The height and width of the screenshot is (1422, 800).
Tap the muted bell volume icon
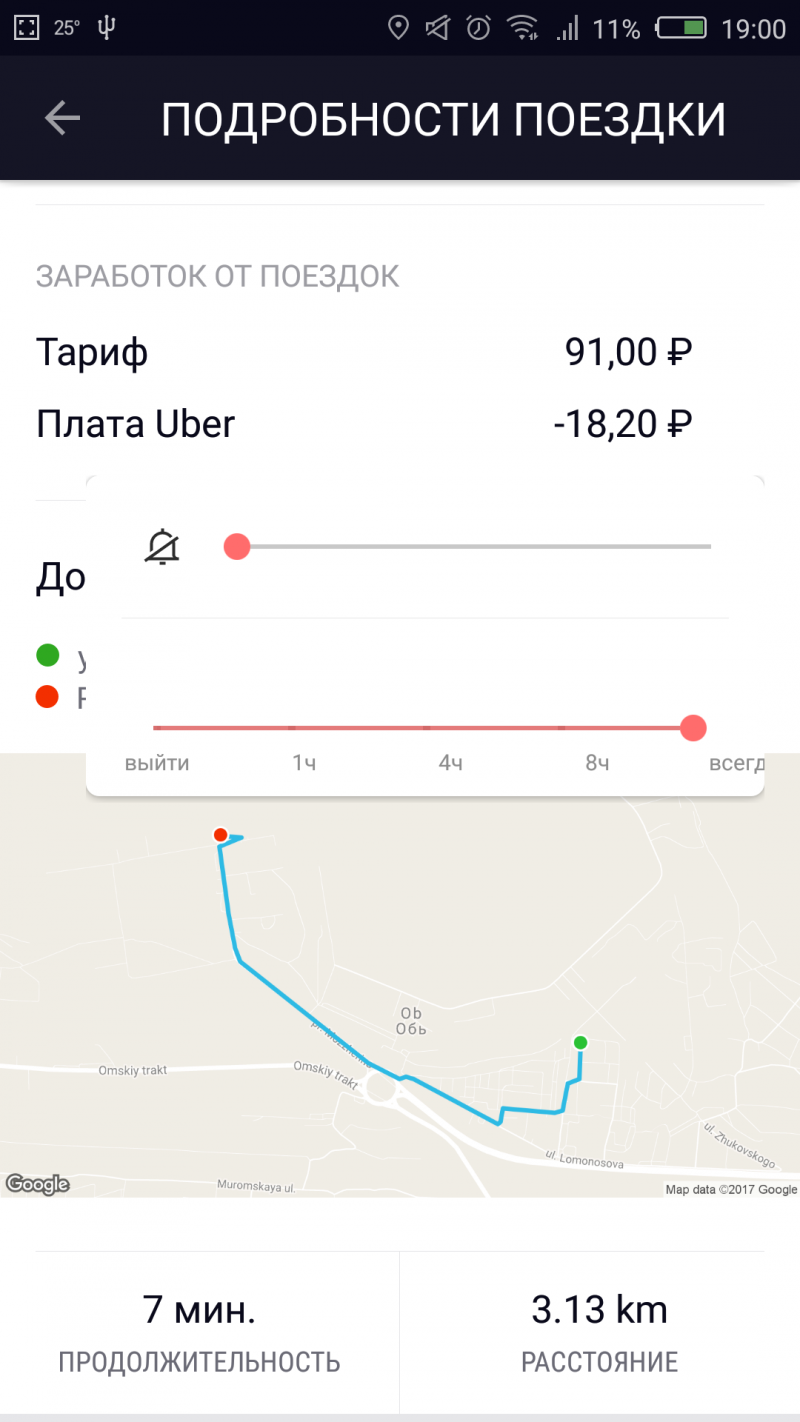(162, 547)
